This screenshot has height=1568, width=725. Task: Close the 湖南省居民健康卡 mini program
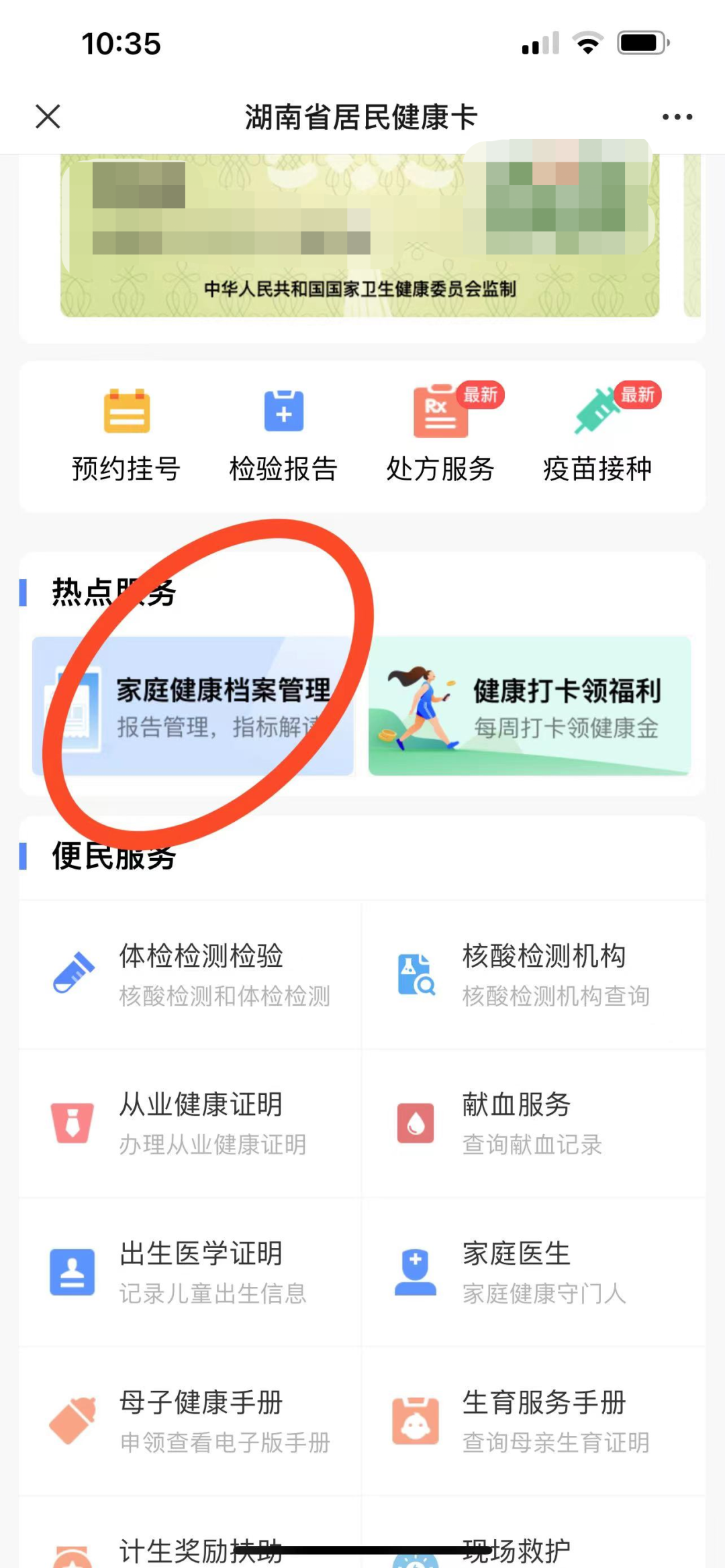48,117
